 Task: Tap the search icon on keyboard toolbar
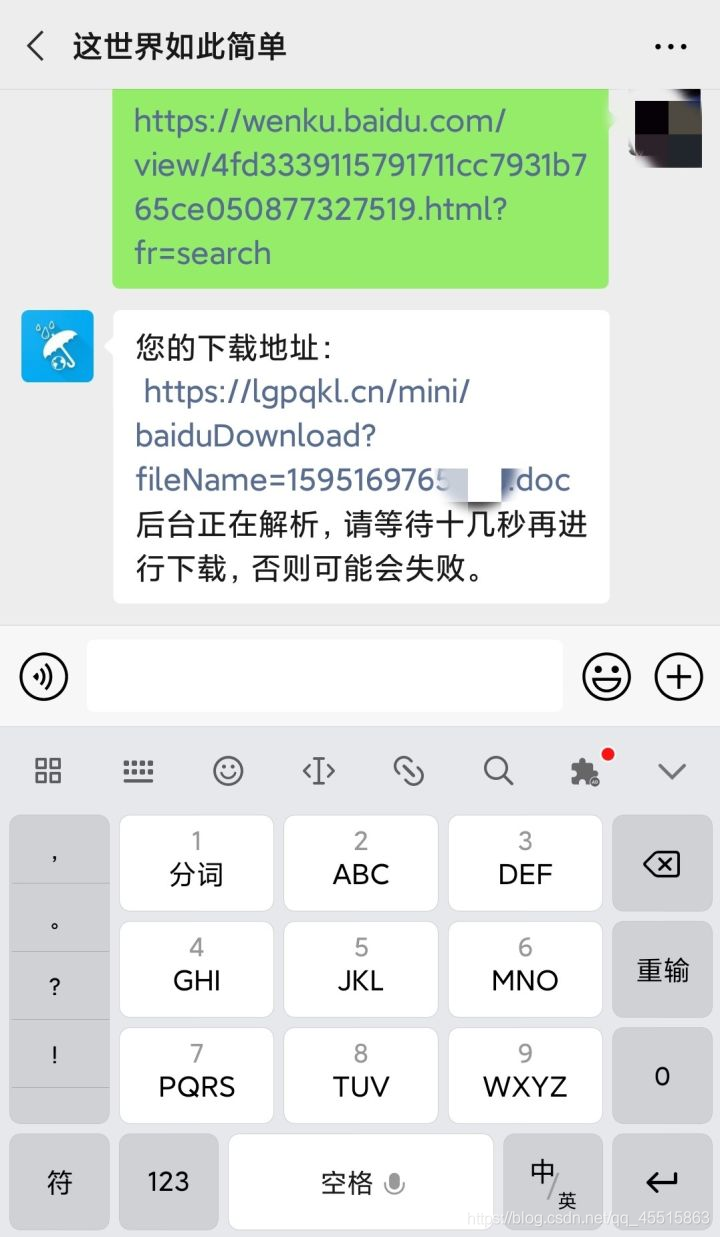click(498, 770)
